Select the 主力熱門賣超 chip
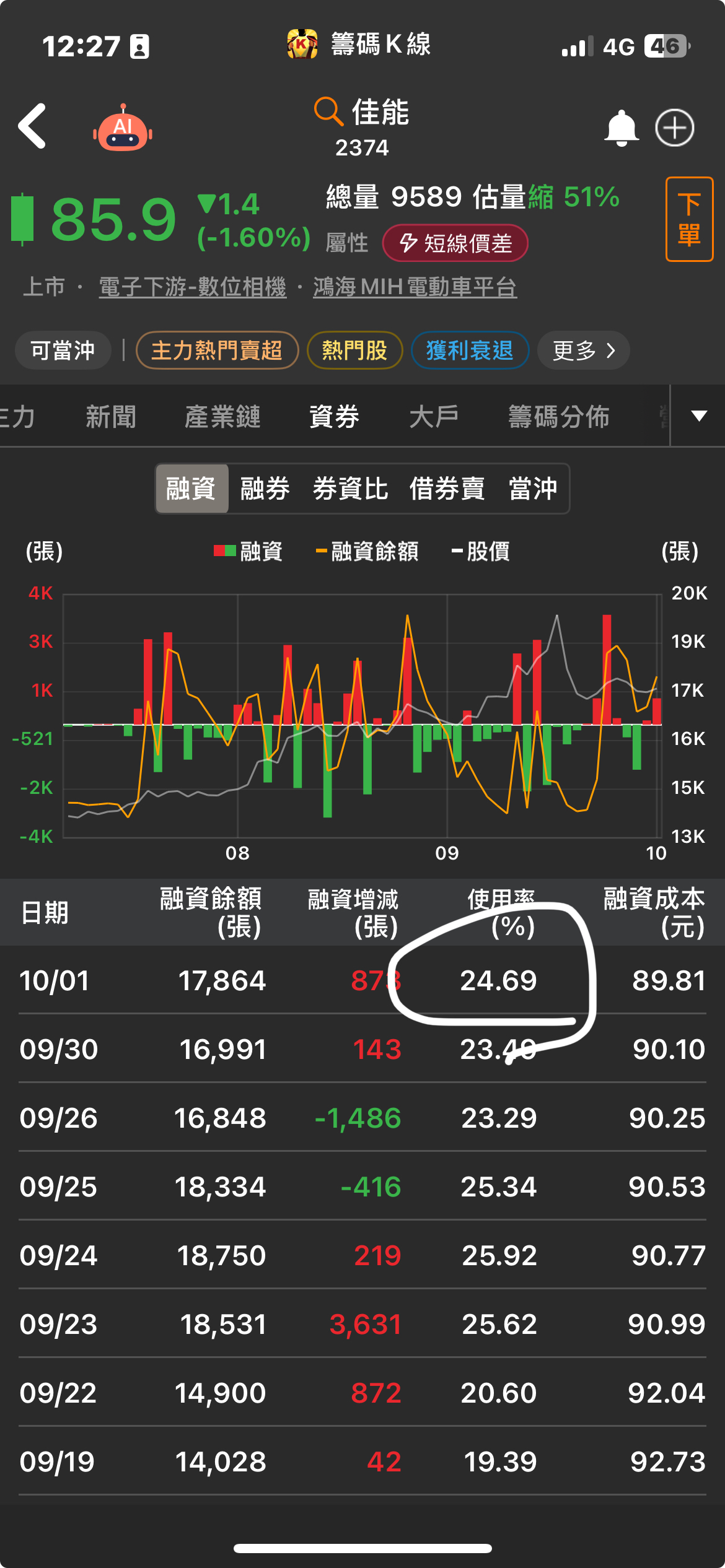The width and height of the screenshot is (725, 1568). pyautogui.click(x=217, y=351)
